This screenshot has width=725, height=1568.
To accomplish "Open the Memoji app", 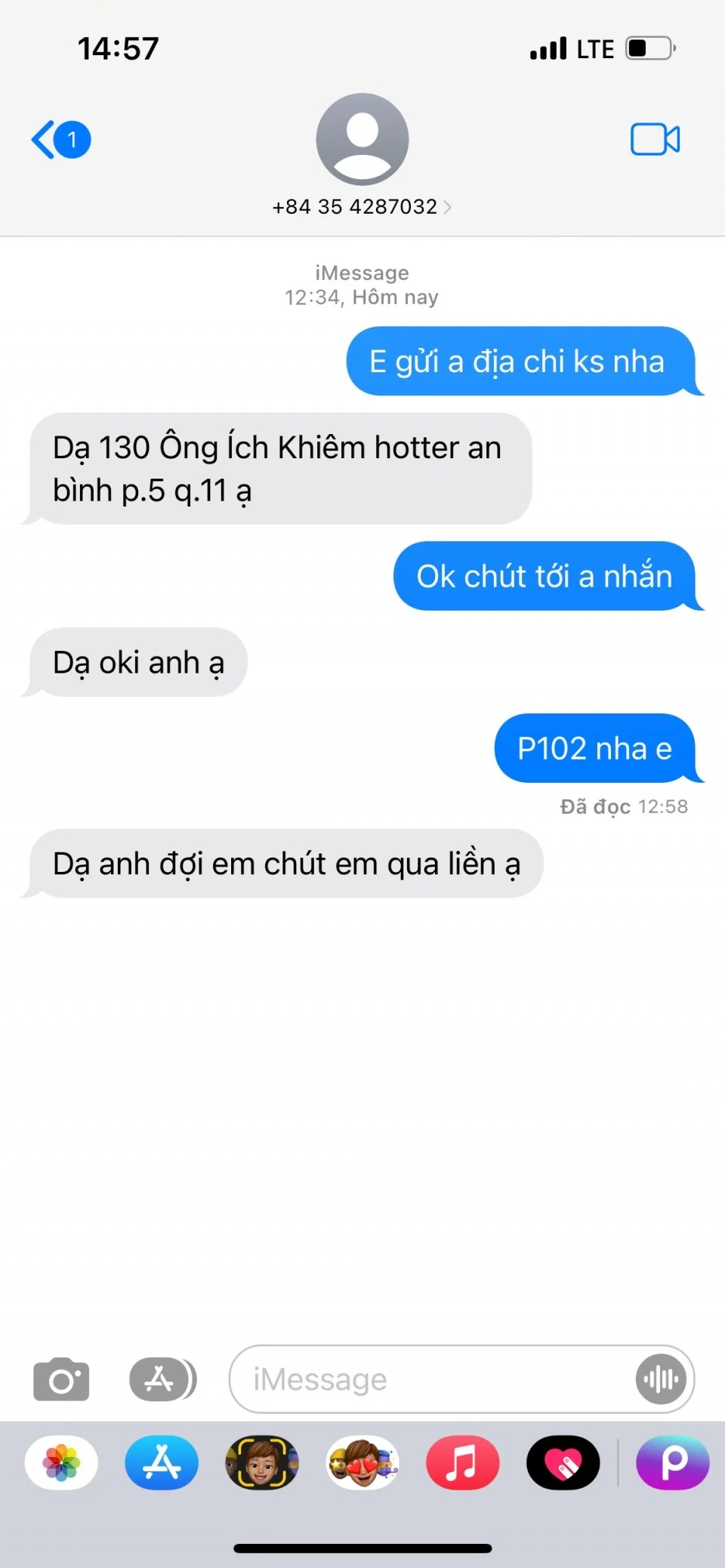I will (262, 1462).
